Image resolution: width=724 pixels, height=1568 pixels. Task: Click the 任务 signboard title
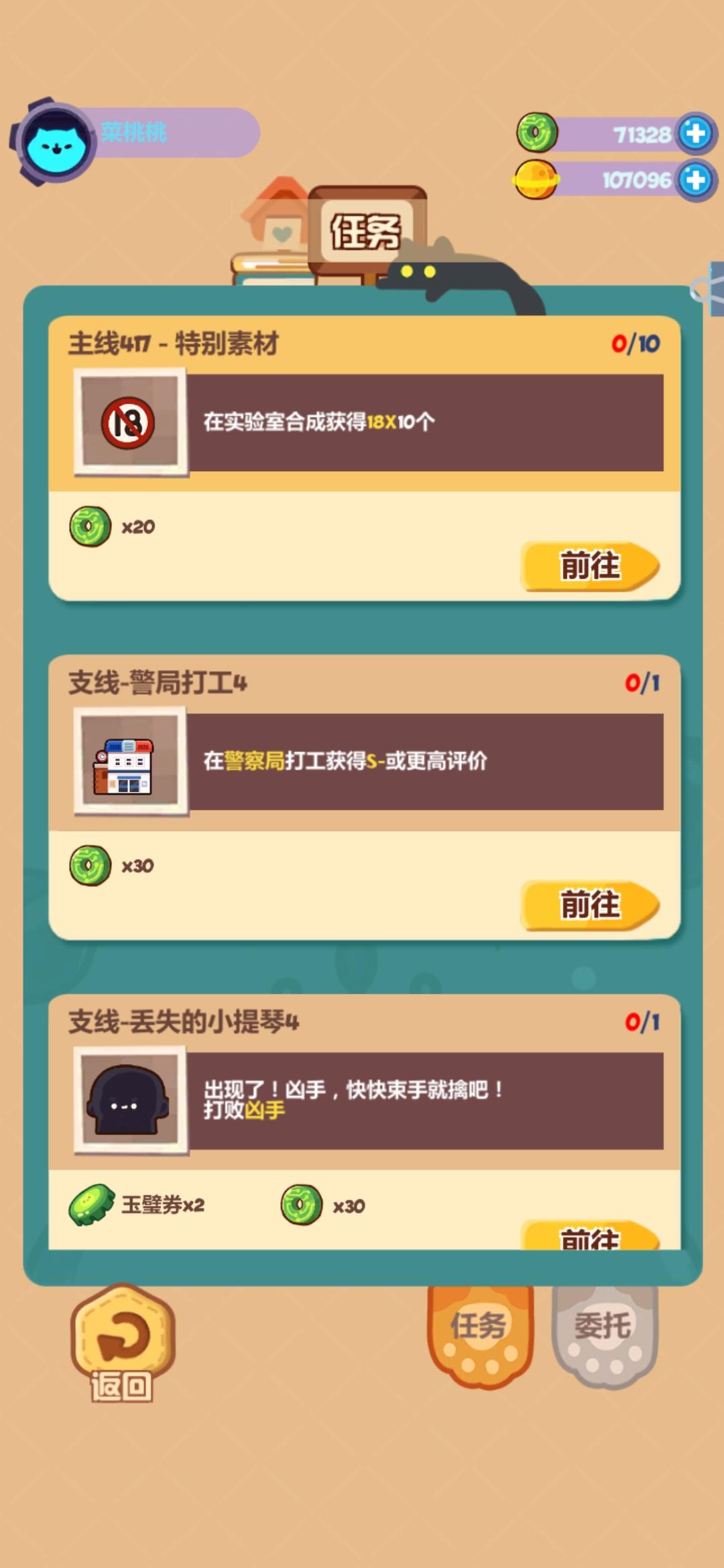click(365, 231)
